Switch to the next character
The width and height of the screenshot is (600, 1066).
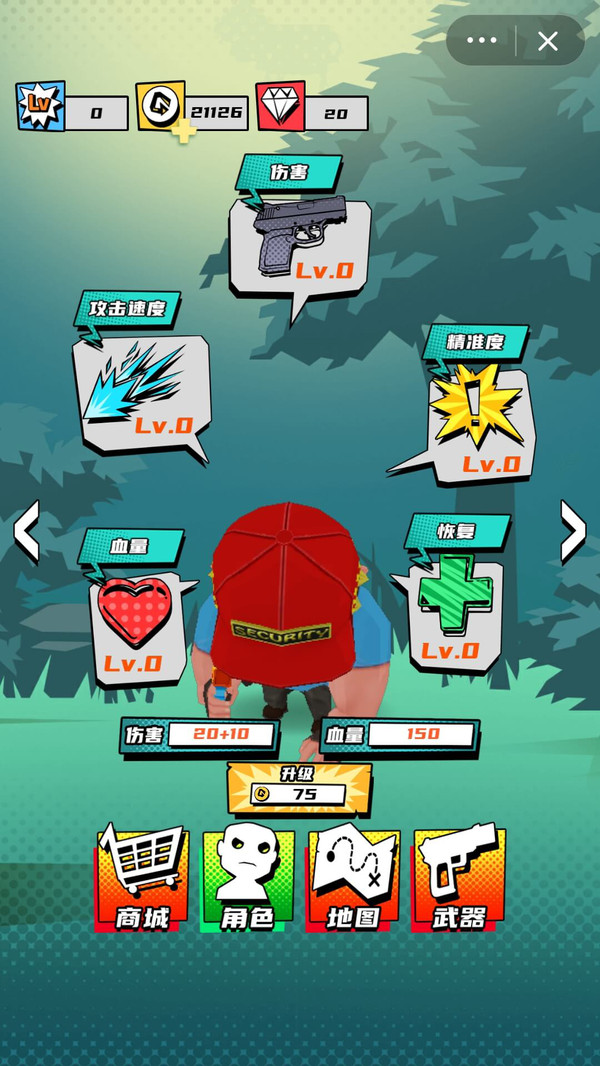[573, 532]
